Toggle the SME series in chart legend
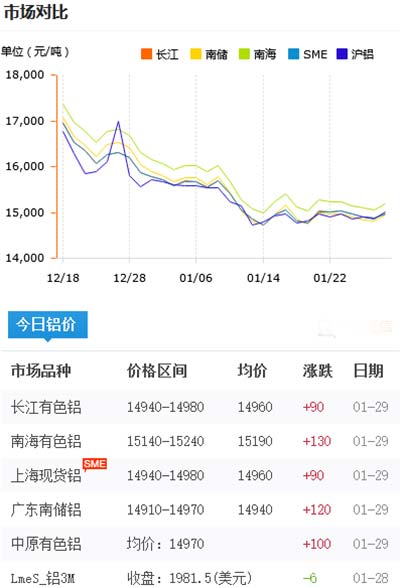This screenshot has height=587, width=400. coord(307,54)
